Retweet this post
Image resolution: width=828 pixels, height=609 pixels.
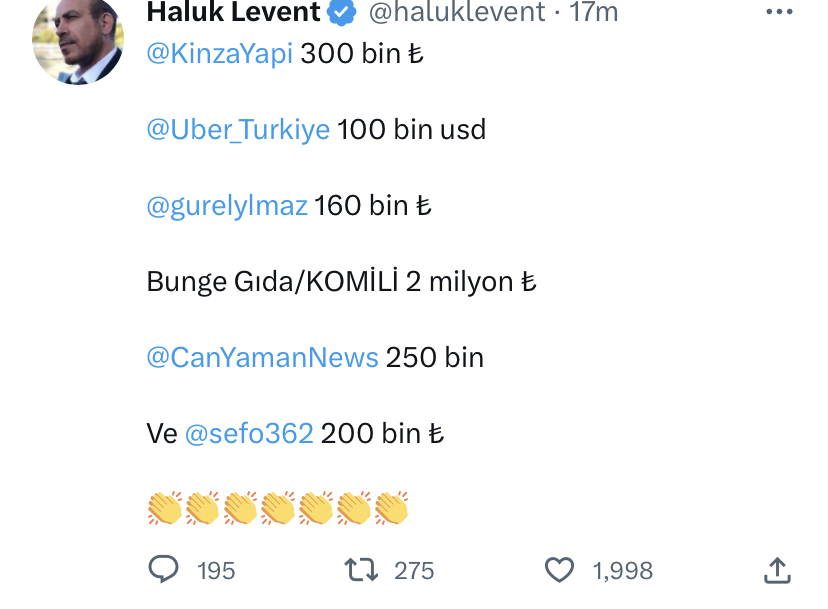(361, 570)
